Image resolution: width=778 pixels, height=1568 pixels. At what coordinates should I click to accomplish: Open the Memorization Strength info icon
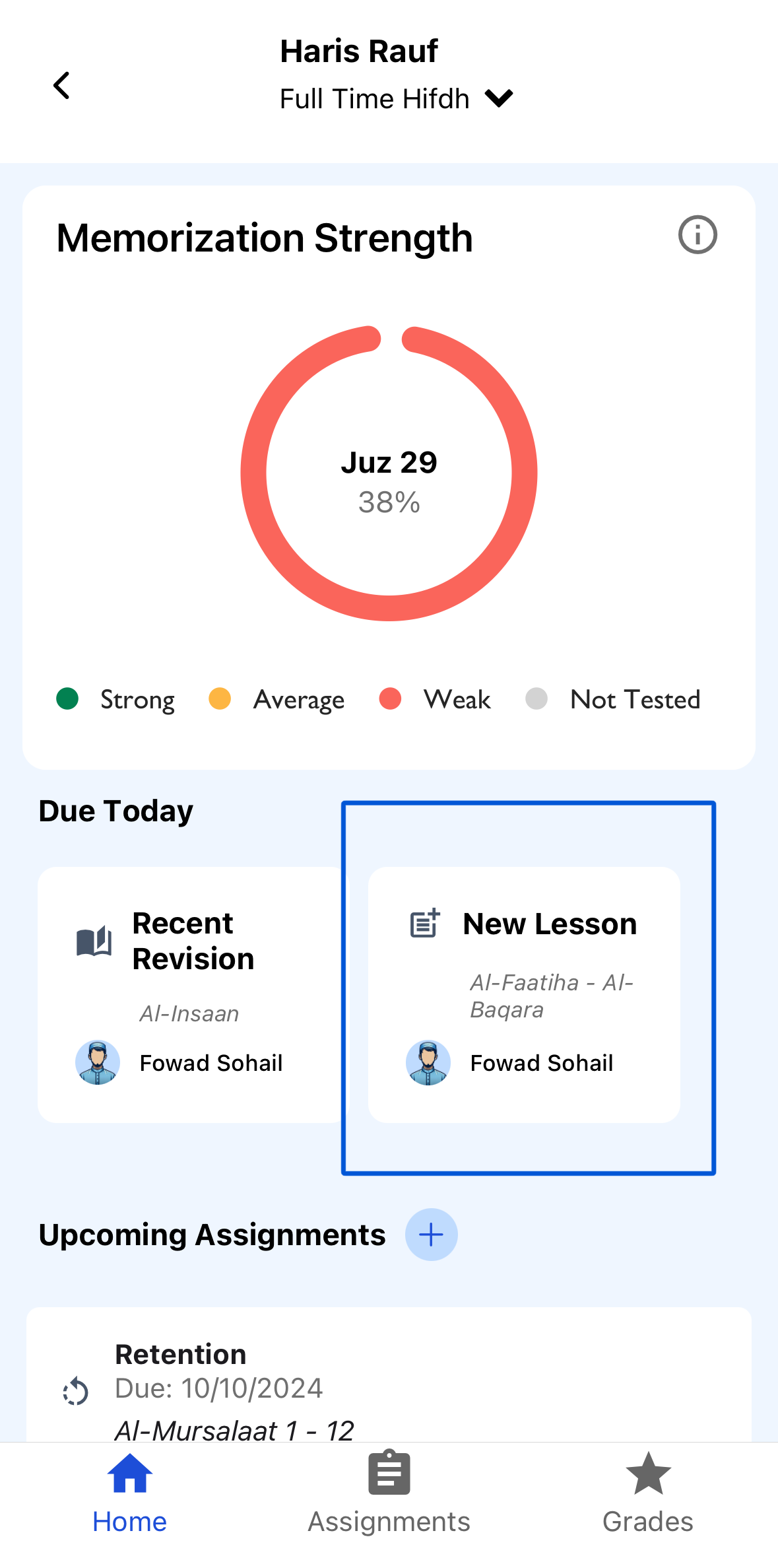click(x=697, y=235)
